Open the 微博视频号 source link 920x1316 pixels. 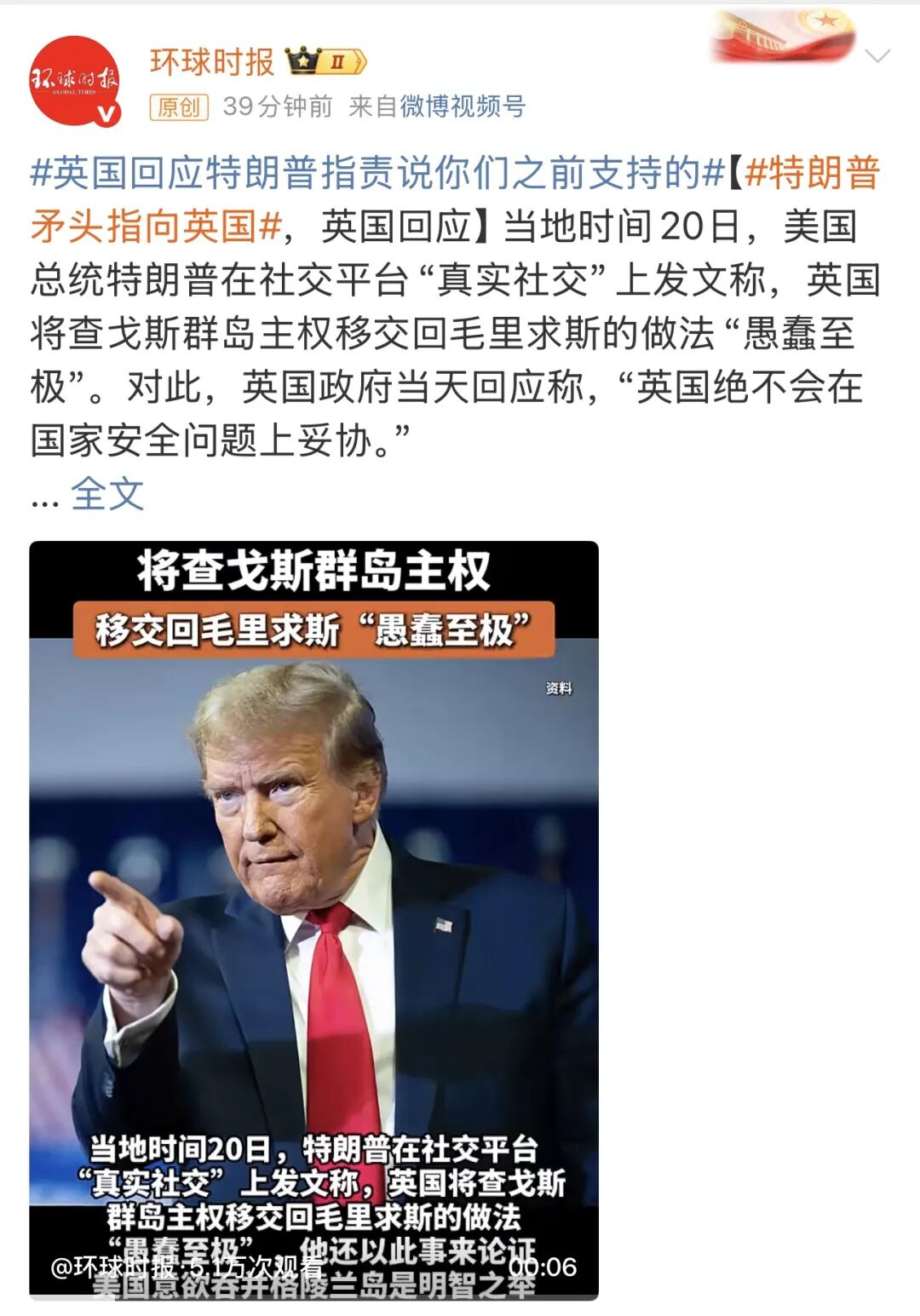(x=463, y=106)
